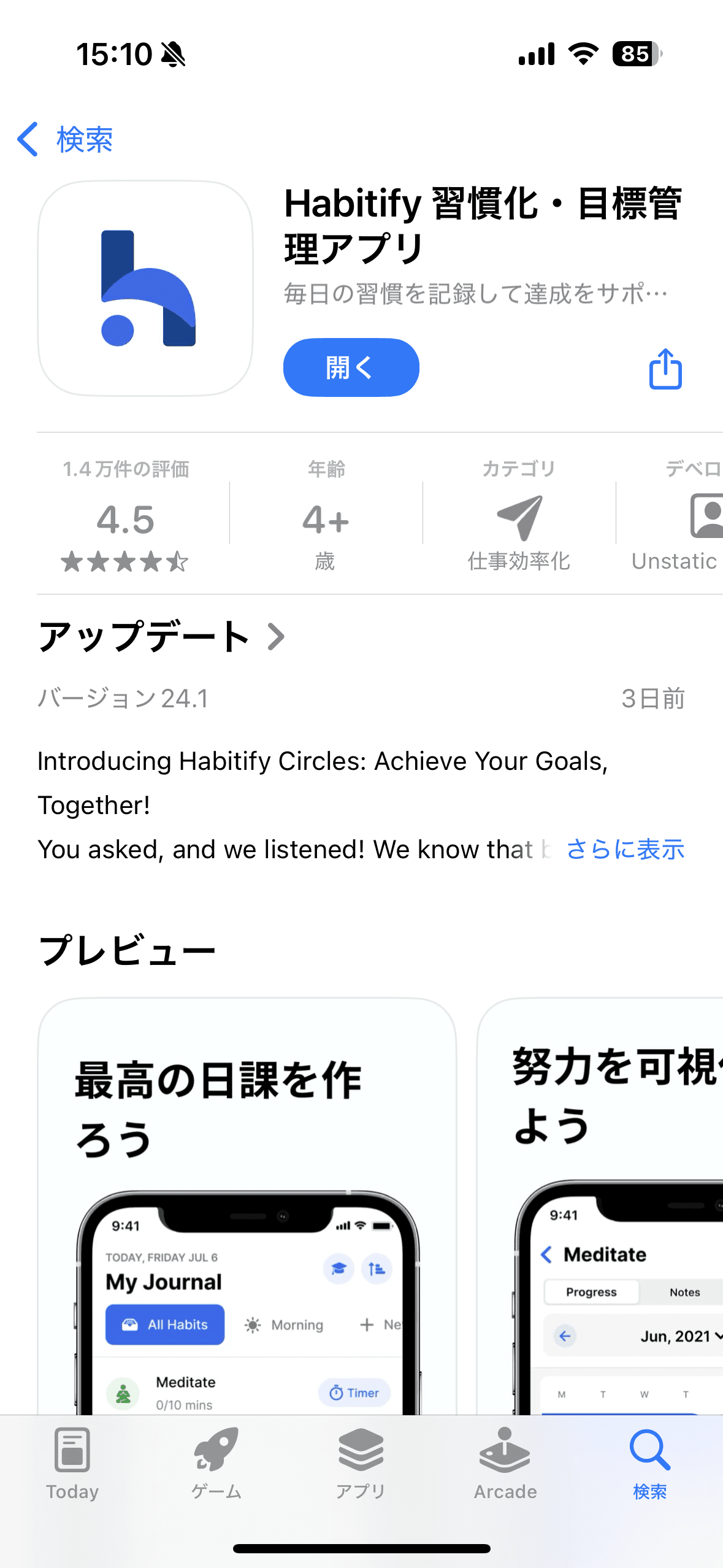Expand update notes with さらに表示
Image resolution: width=723 pixels, height=1568 pixels.
[625, 850]
